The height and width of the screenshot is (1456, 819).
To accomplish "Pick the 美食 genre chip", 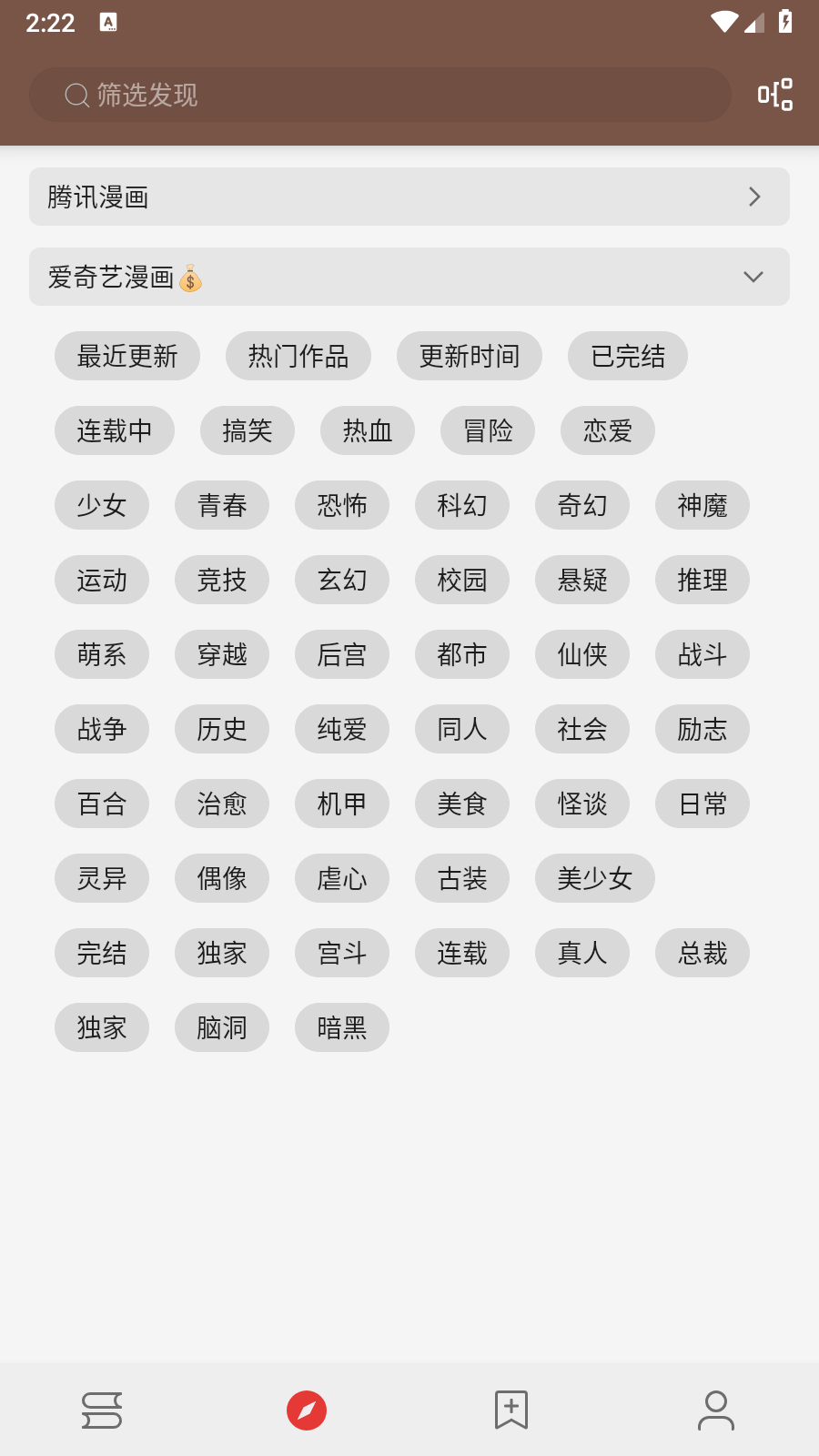I will coord(462,804).
